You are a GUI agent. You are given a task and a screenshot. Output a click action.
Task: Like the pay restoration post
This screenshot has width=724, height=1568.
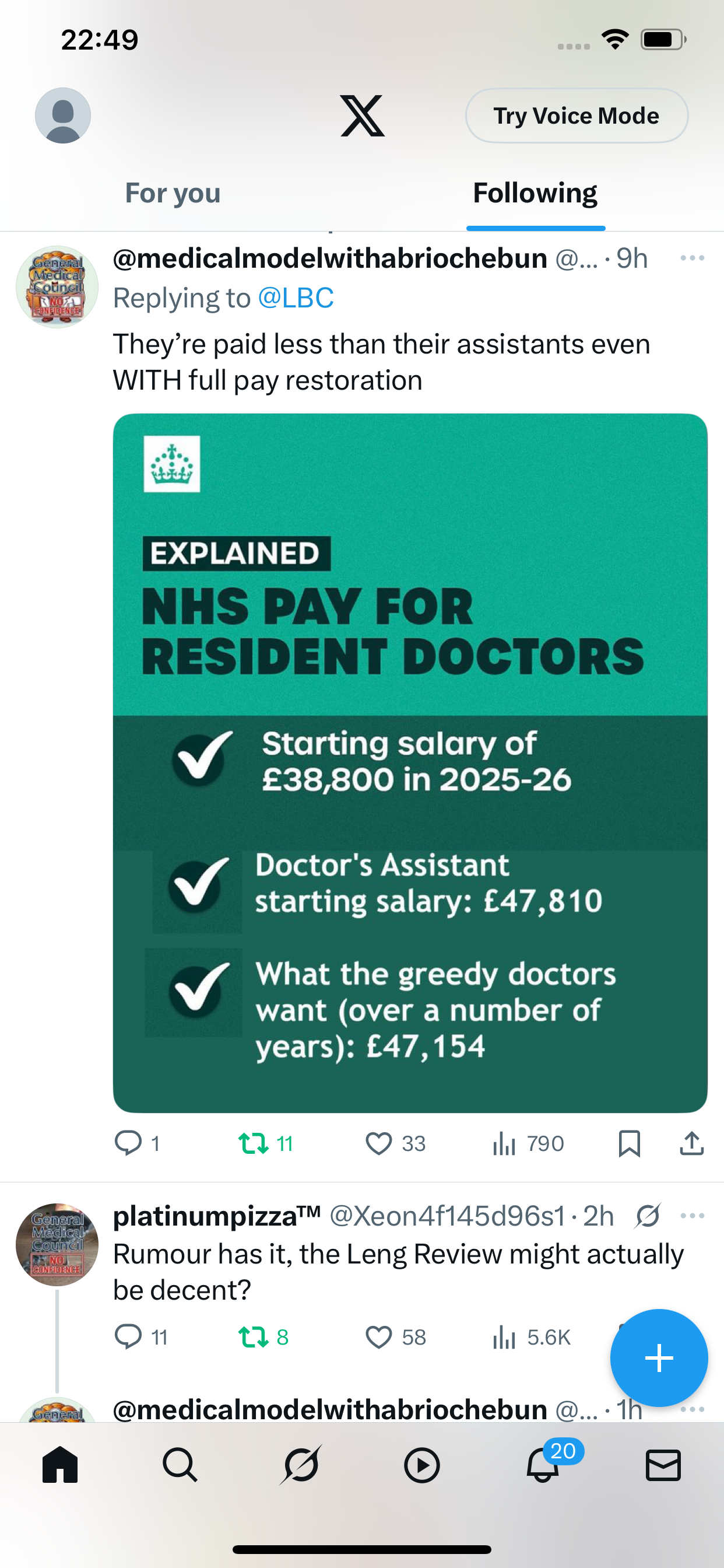(395, 1143)
